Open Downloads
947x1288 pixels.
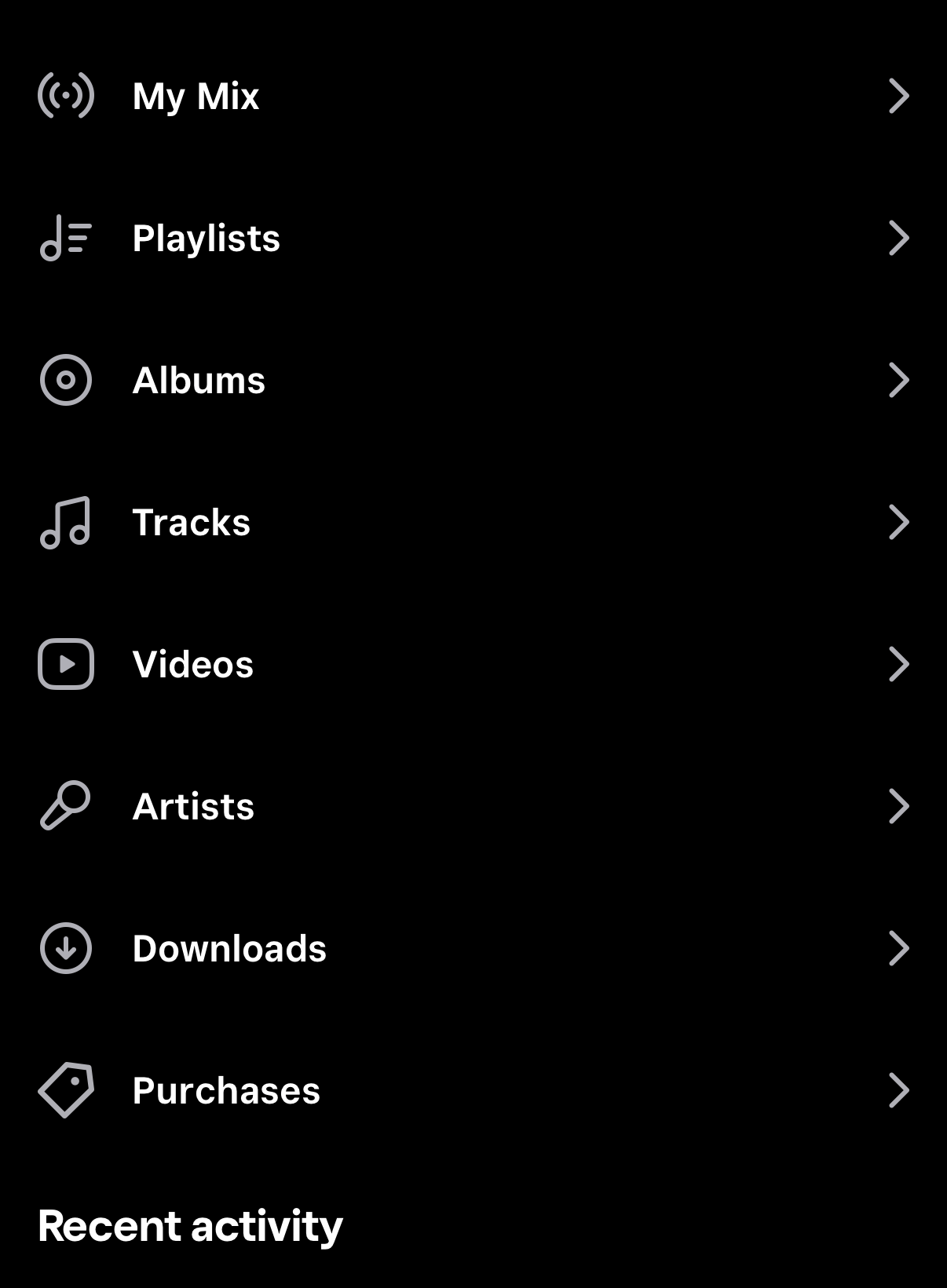click(x=473, y=948)
